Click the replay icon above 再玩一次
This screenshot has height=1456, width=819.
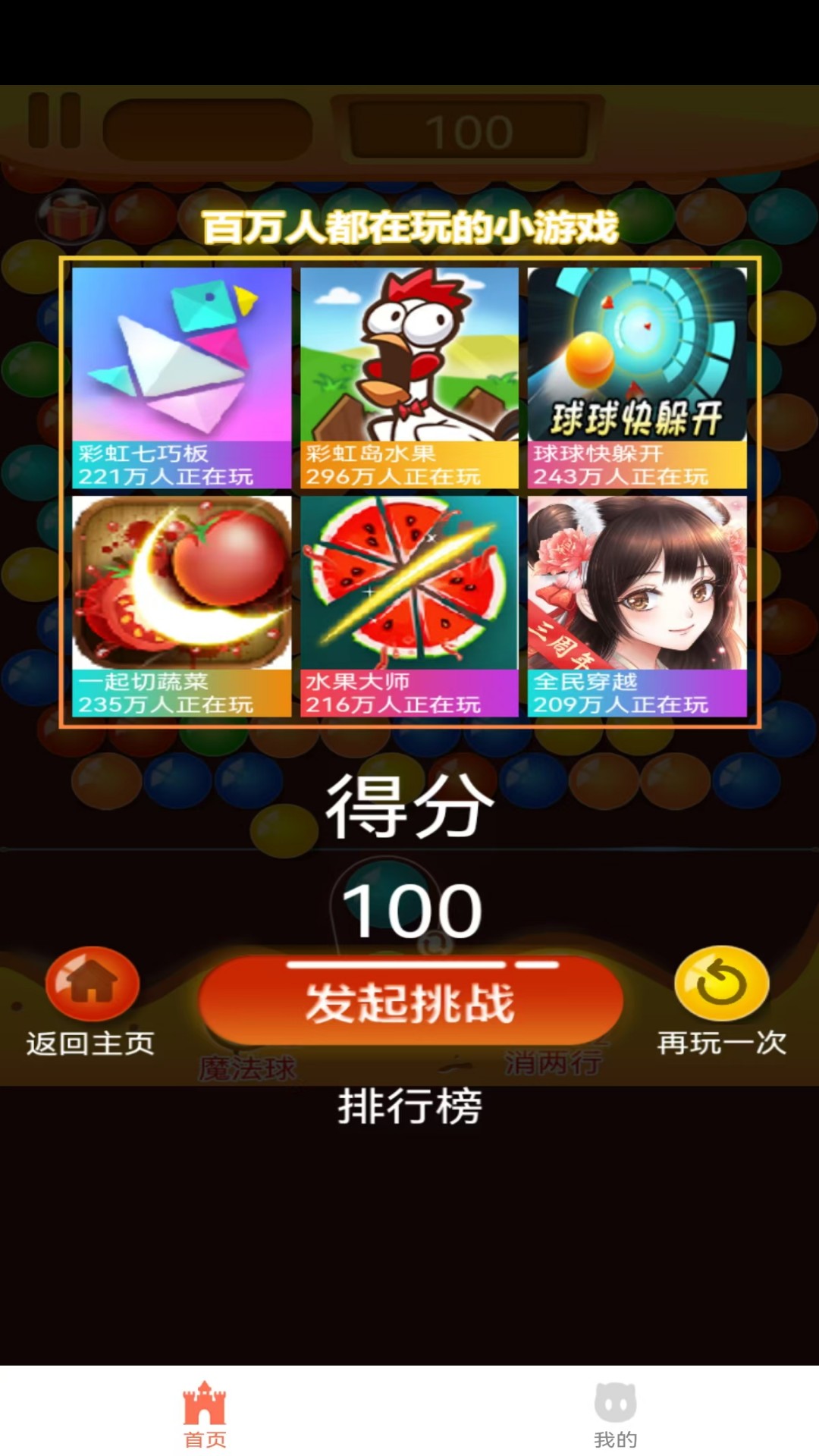720,982
